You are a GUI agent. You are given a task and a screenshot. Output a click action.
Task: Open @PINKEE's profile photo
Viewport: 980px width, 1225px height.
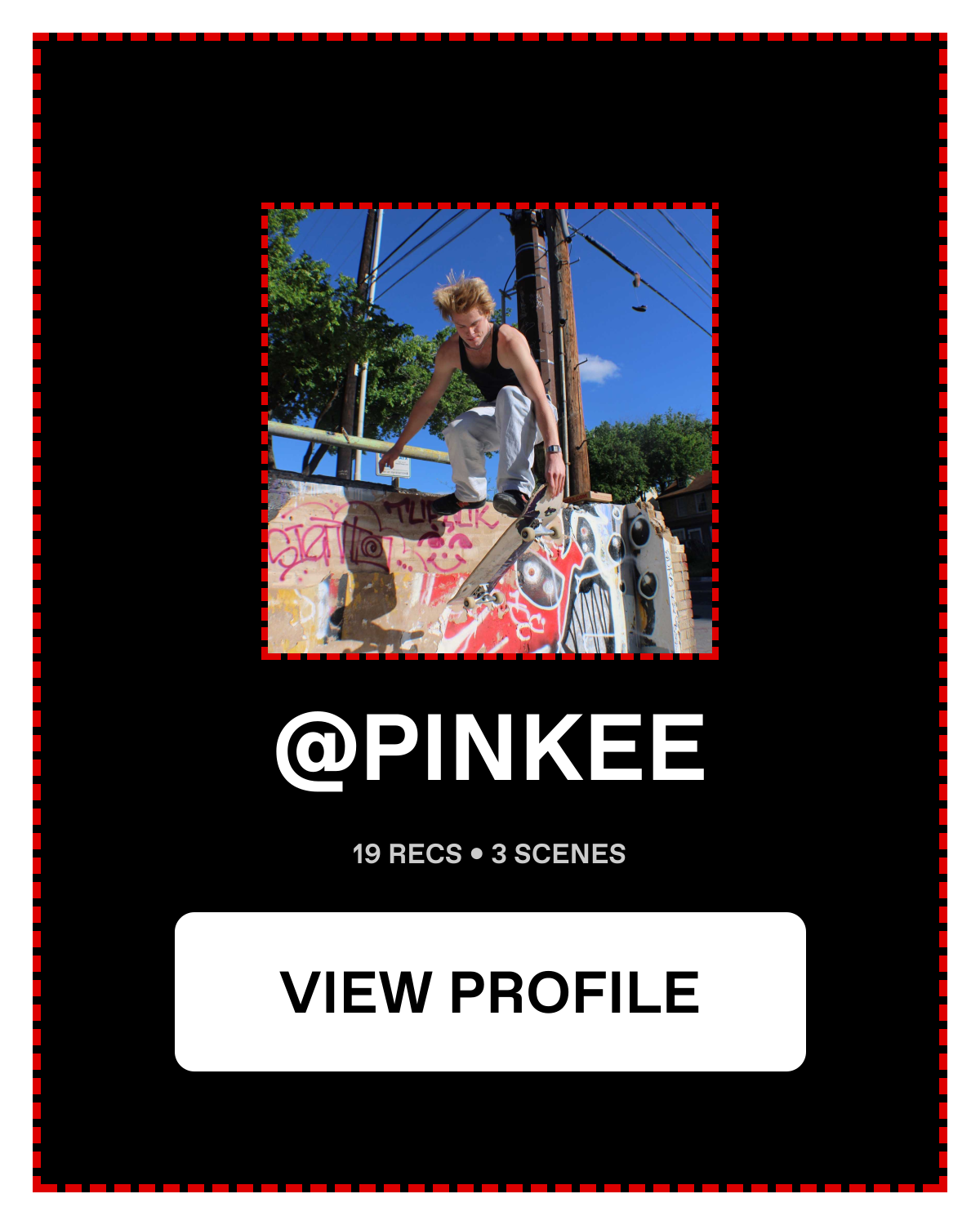pyautogui.click(x=490, y=430)
